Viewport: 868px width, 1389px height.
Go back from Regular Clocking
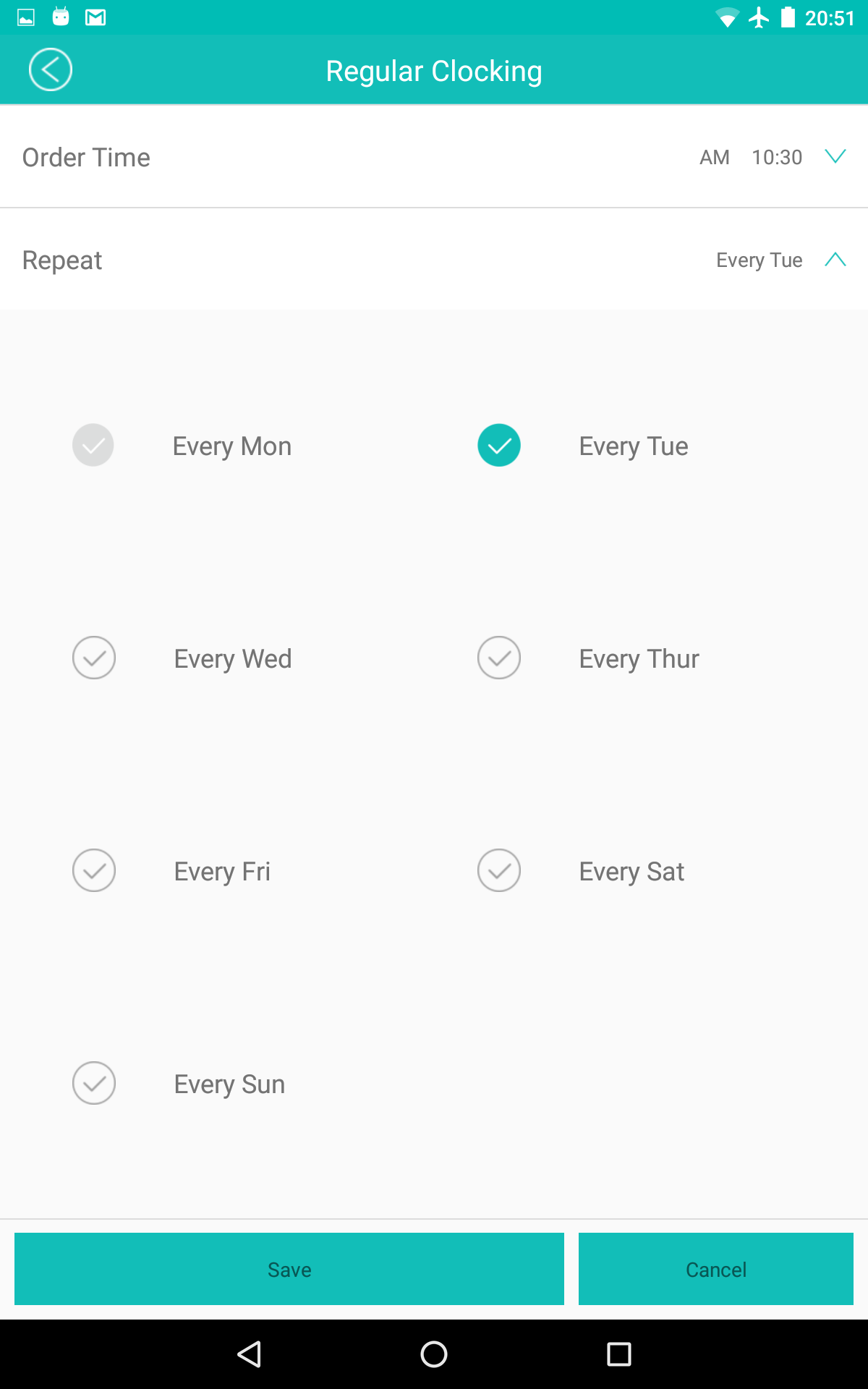50,70
